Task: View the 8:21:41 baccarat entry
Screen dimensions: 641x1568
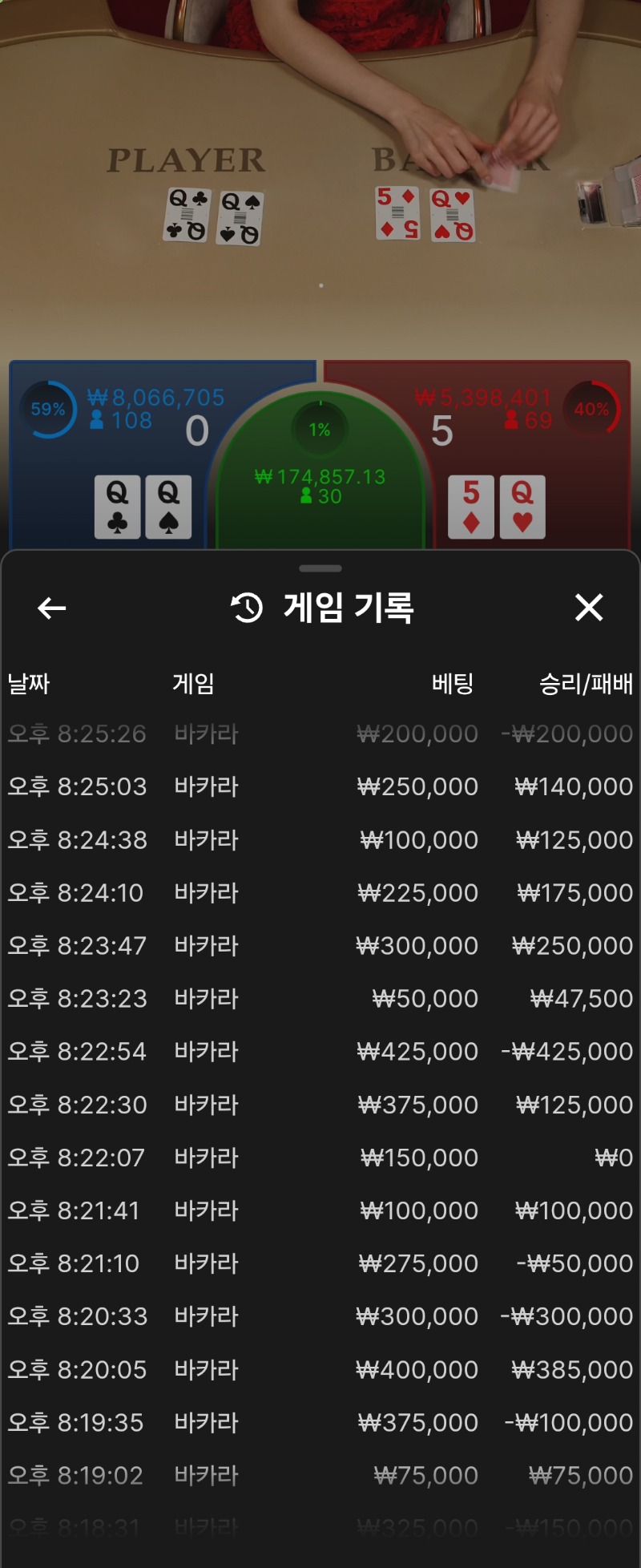Action: pyautogui.click(x=320, y=1210)
